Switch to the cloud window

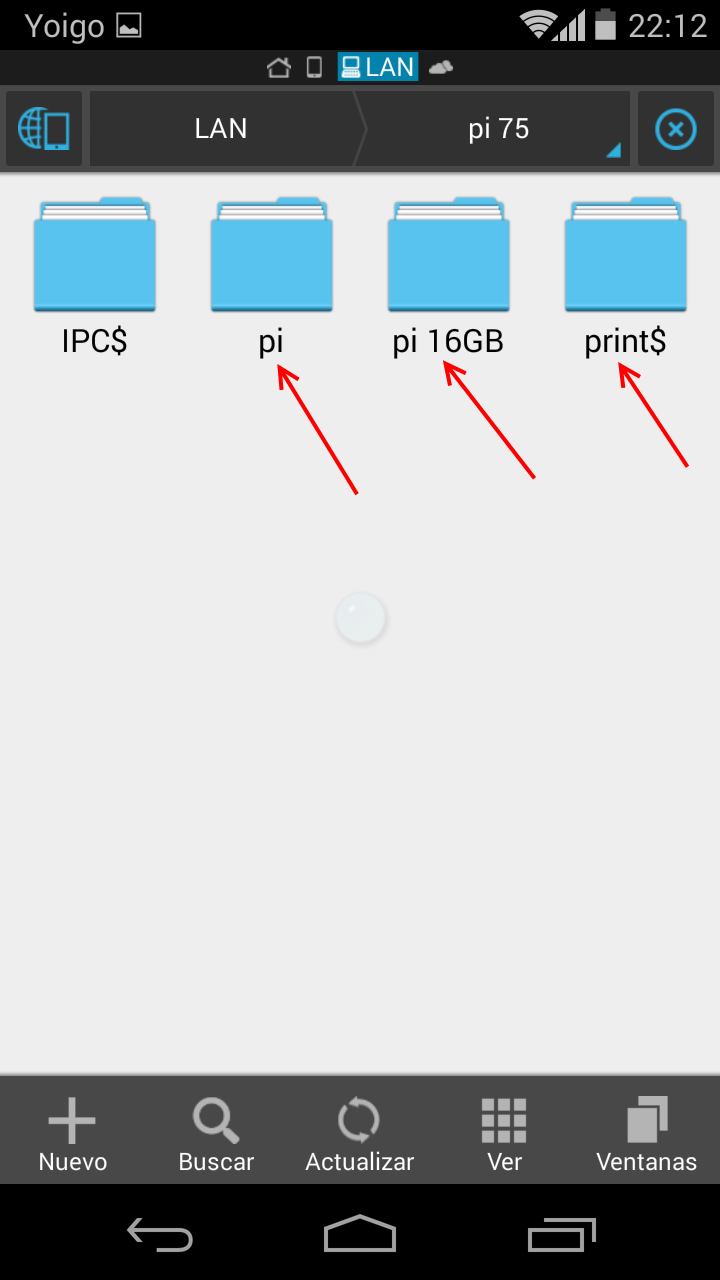(x=441, y=68)
